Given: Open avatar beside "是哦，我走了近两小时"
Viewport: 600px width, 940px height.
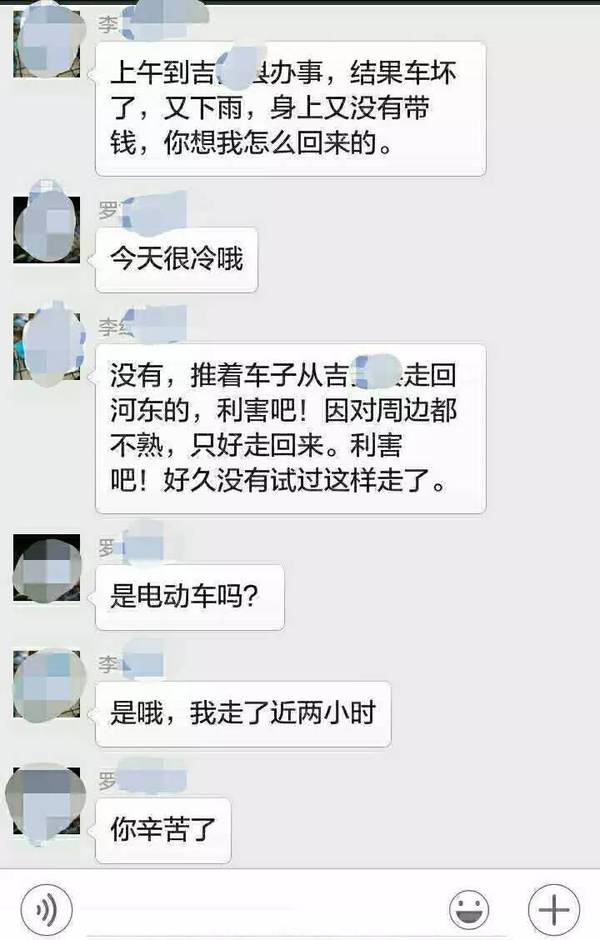Looking at the screenshot, I should pos(47,685).
